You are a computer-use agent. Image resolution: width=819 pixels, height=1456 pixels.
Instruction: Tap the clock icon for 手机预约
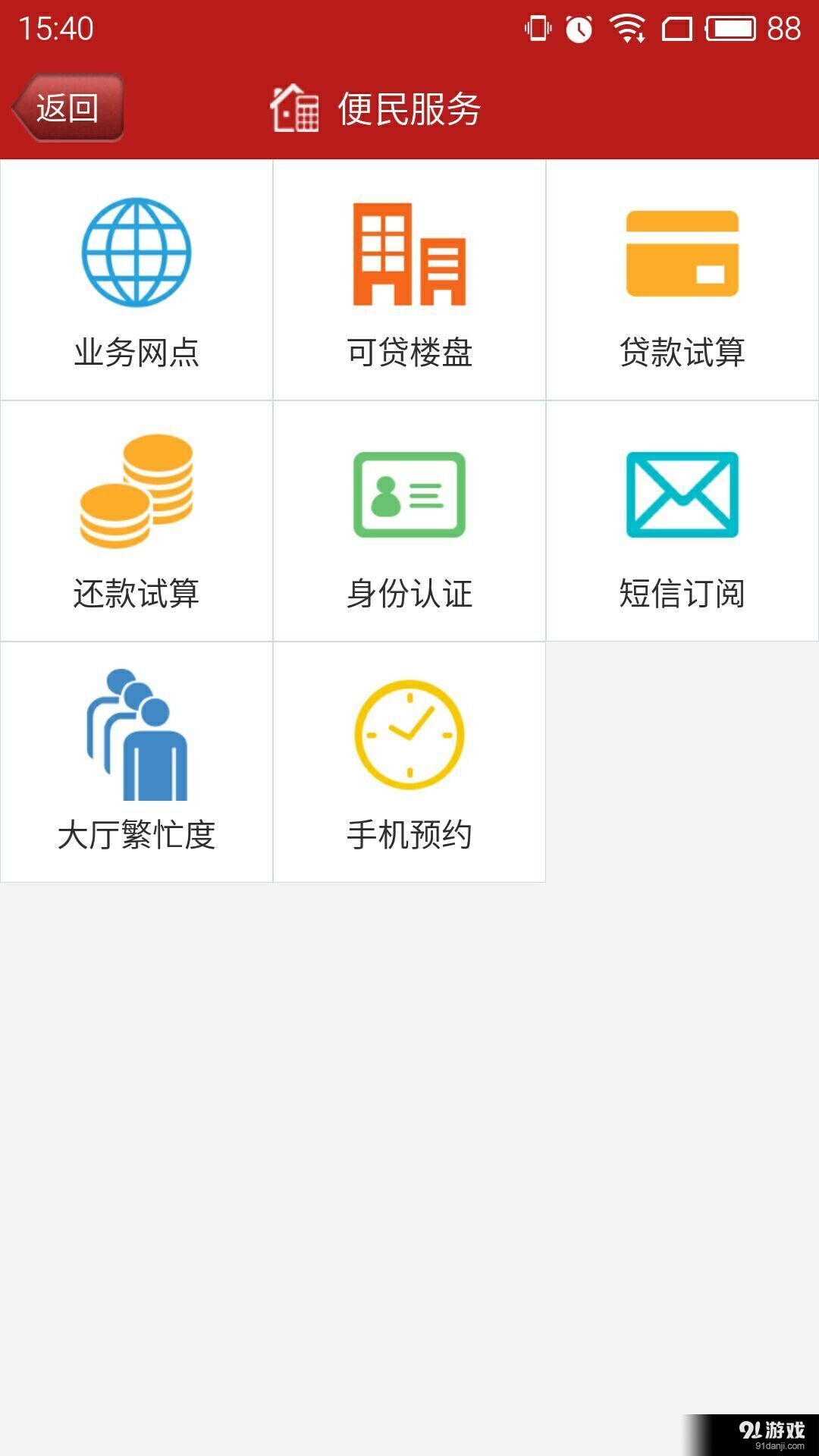click(x=409, y=734)
